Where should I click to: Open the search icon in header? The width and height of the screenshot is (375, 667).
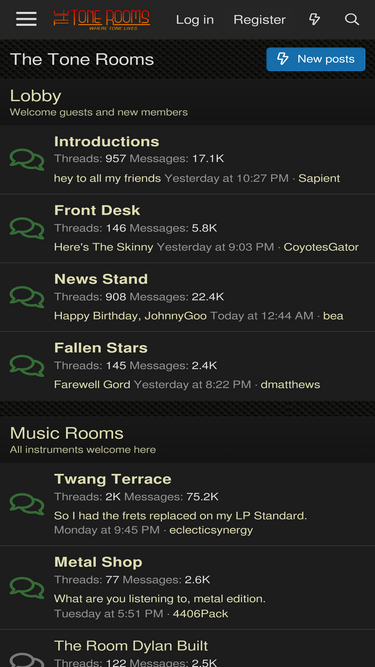(x=352, y=19)
